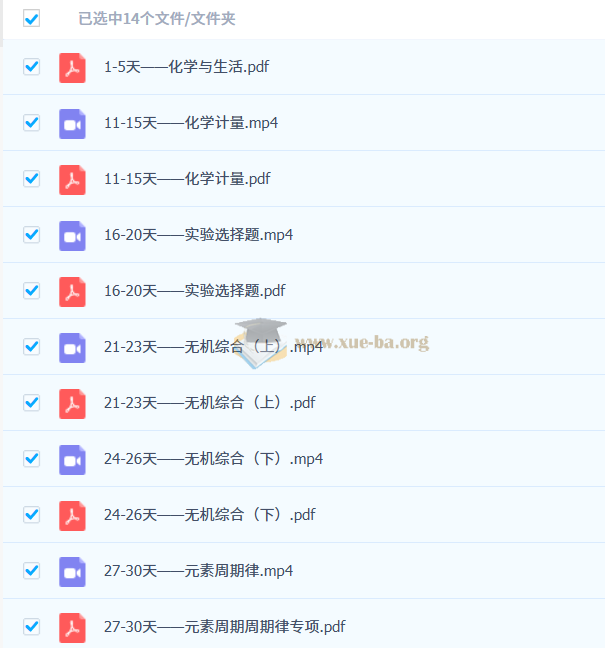Open 24-26天——无机综合（下）.pdf document
605x648 pixels.
(209, 515)
